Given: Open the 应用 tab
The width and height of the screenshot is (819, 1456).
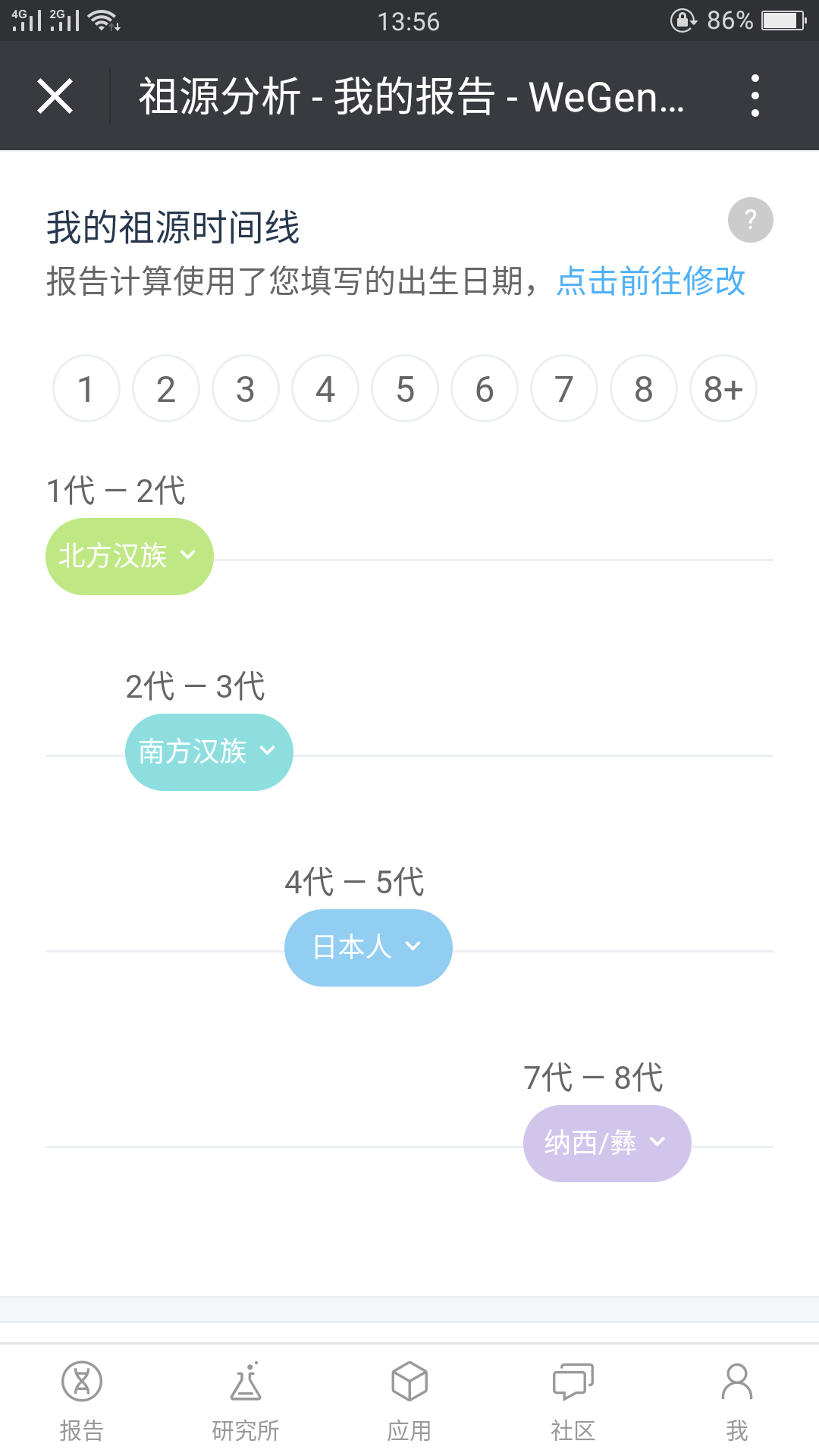Looking at the screenshot, I should pyautogui.click(x=409, y=1401).
